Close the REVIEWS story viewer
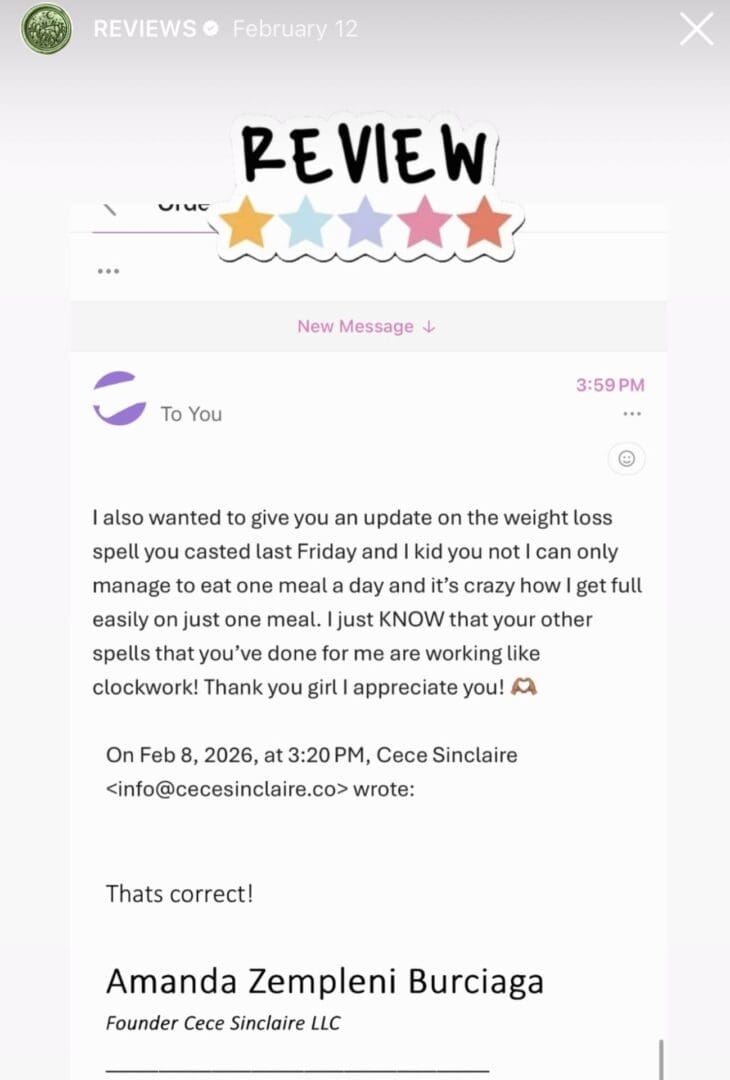Image resolution: width=730 pixels, height=1080 pixels. [x=696, y=29]
